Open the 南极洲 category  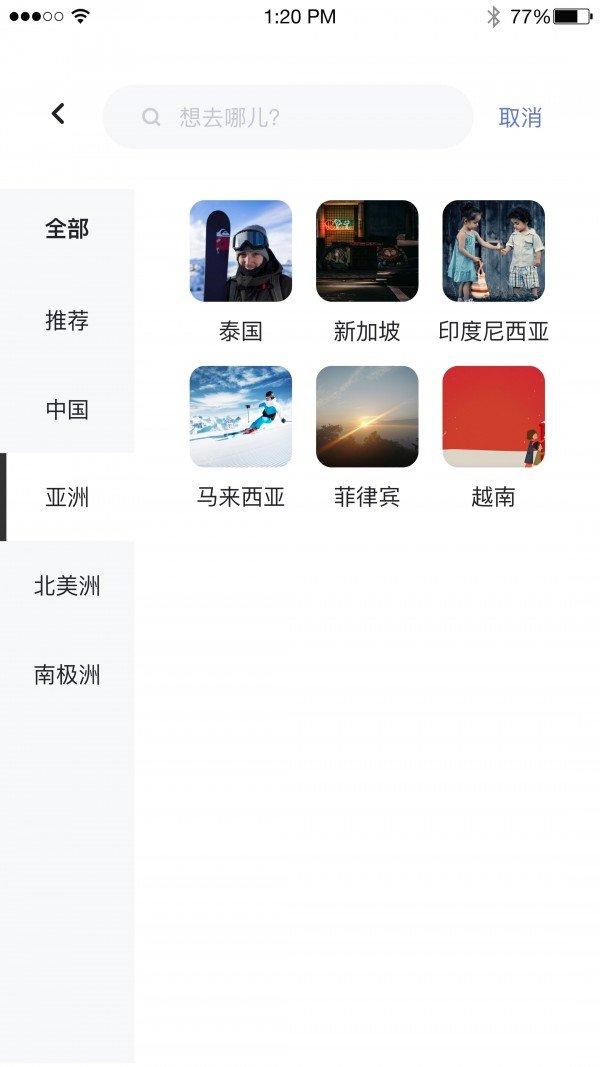point(67,675)
